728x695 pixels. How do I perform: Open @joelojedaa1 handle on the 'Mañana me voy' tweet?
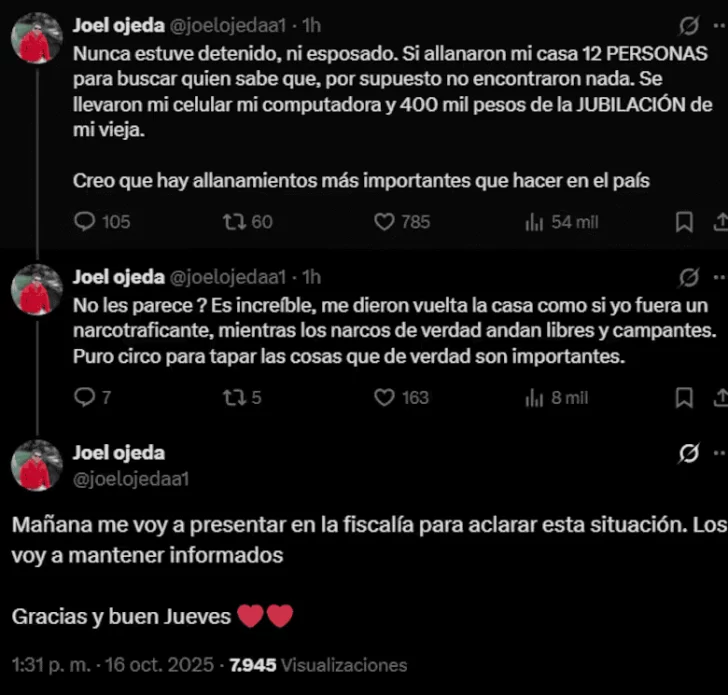pyautogui.click(x=130, y=479)
